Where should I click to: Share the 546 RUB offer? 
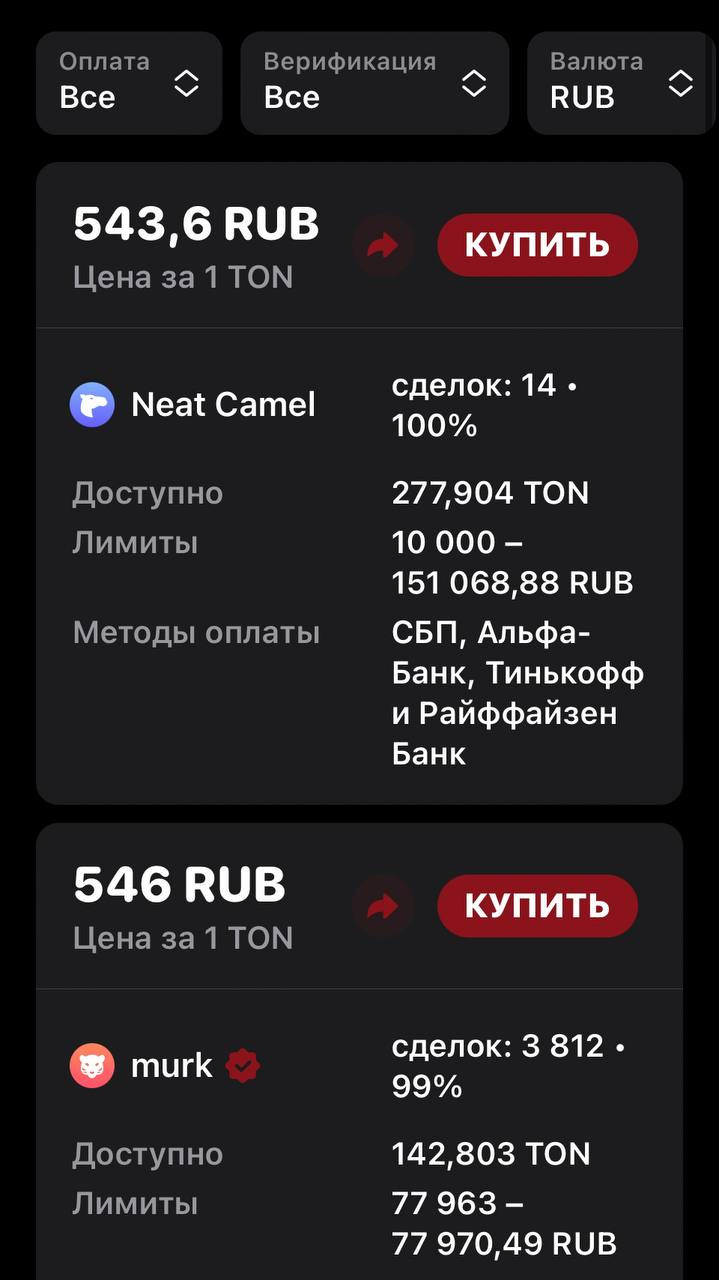point(383,906)
